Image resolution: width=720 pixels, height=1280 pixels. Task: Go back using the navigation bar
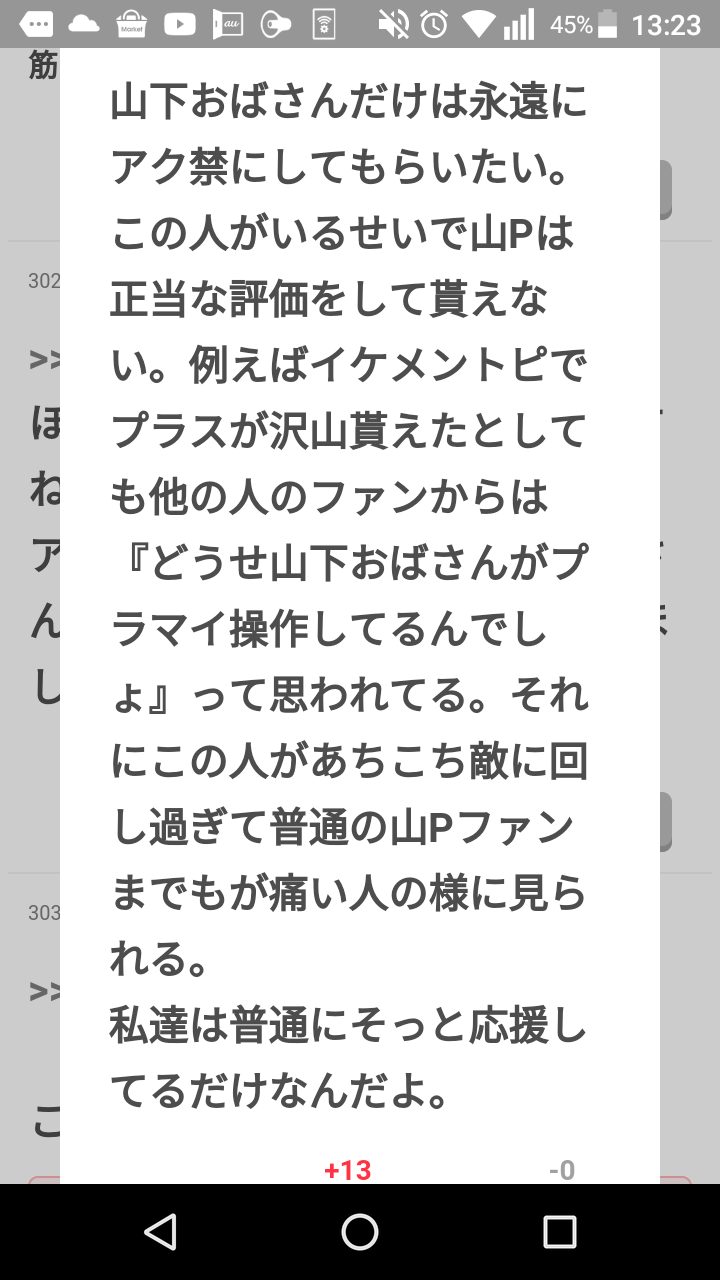[x=160, y=1232]
